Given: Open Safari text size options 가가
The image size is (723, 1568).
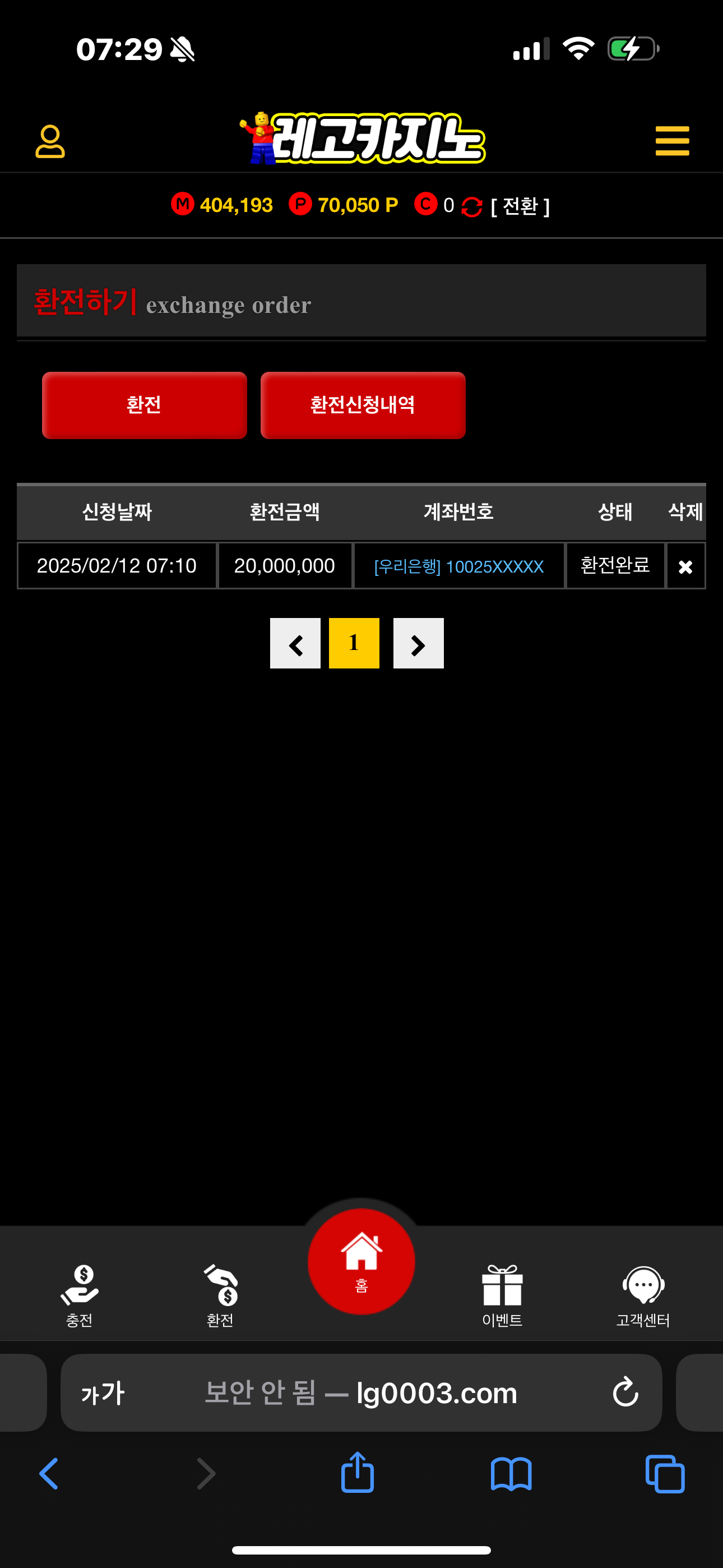Looking at the screenshot, I should tap(103, 1392).
